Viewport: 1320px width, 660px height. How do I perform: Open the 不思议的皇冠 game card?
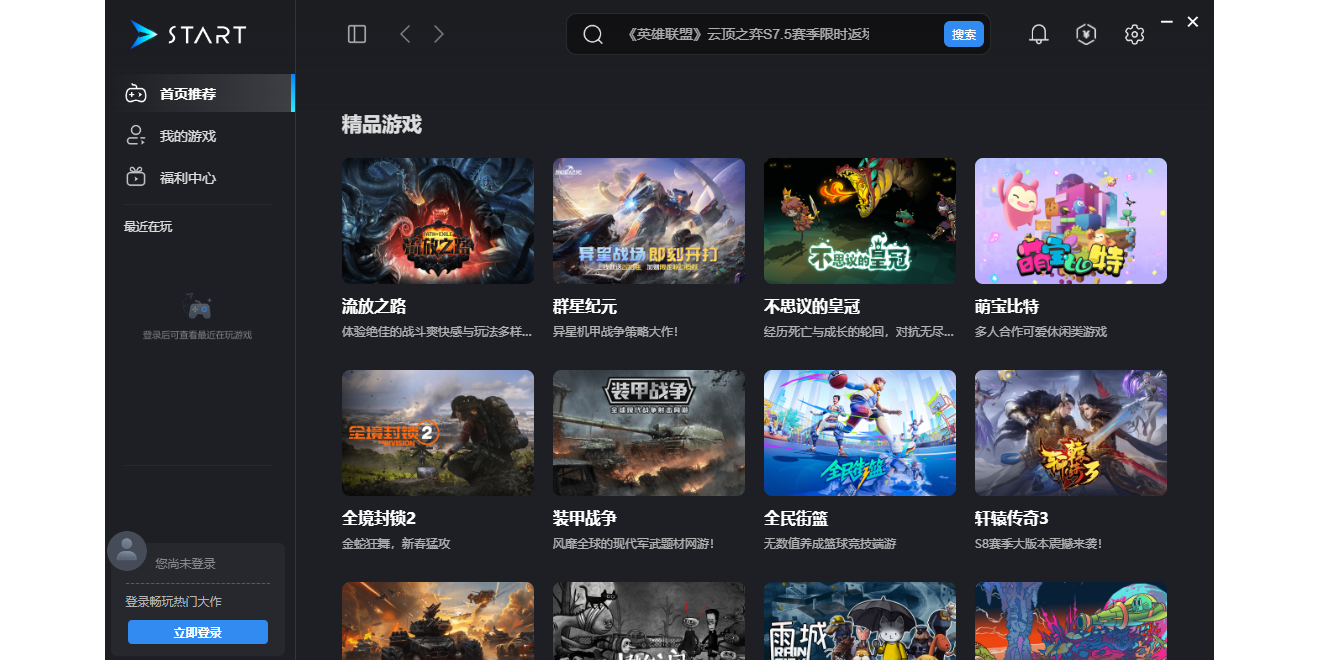coord(860,221)
